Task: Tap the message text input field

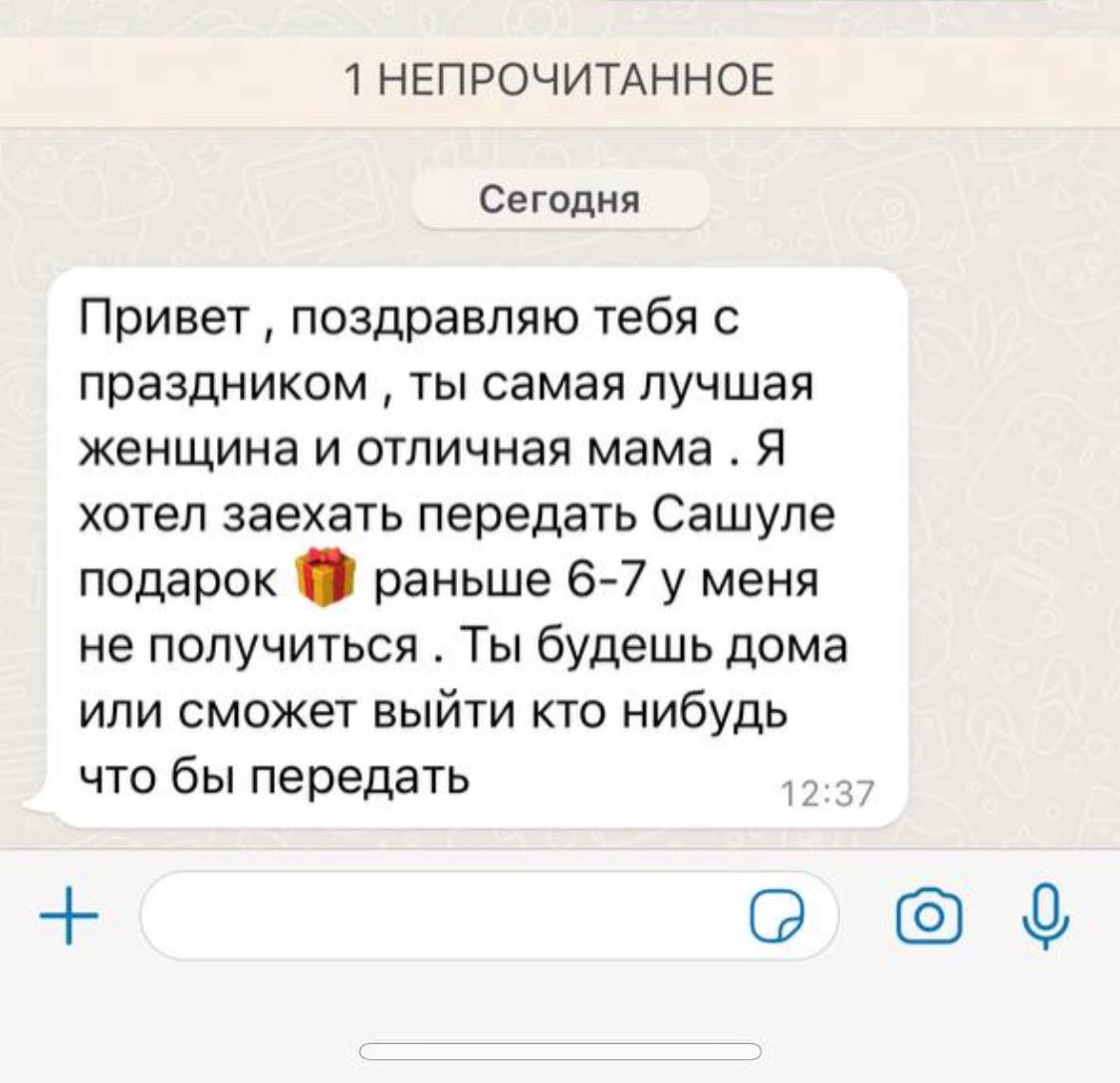Action: 438,917
